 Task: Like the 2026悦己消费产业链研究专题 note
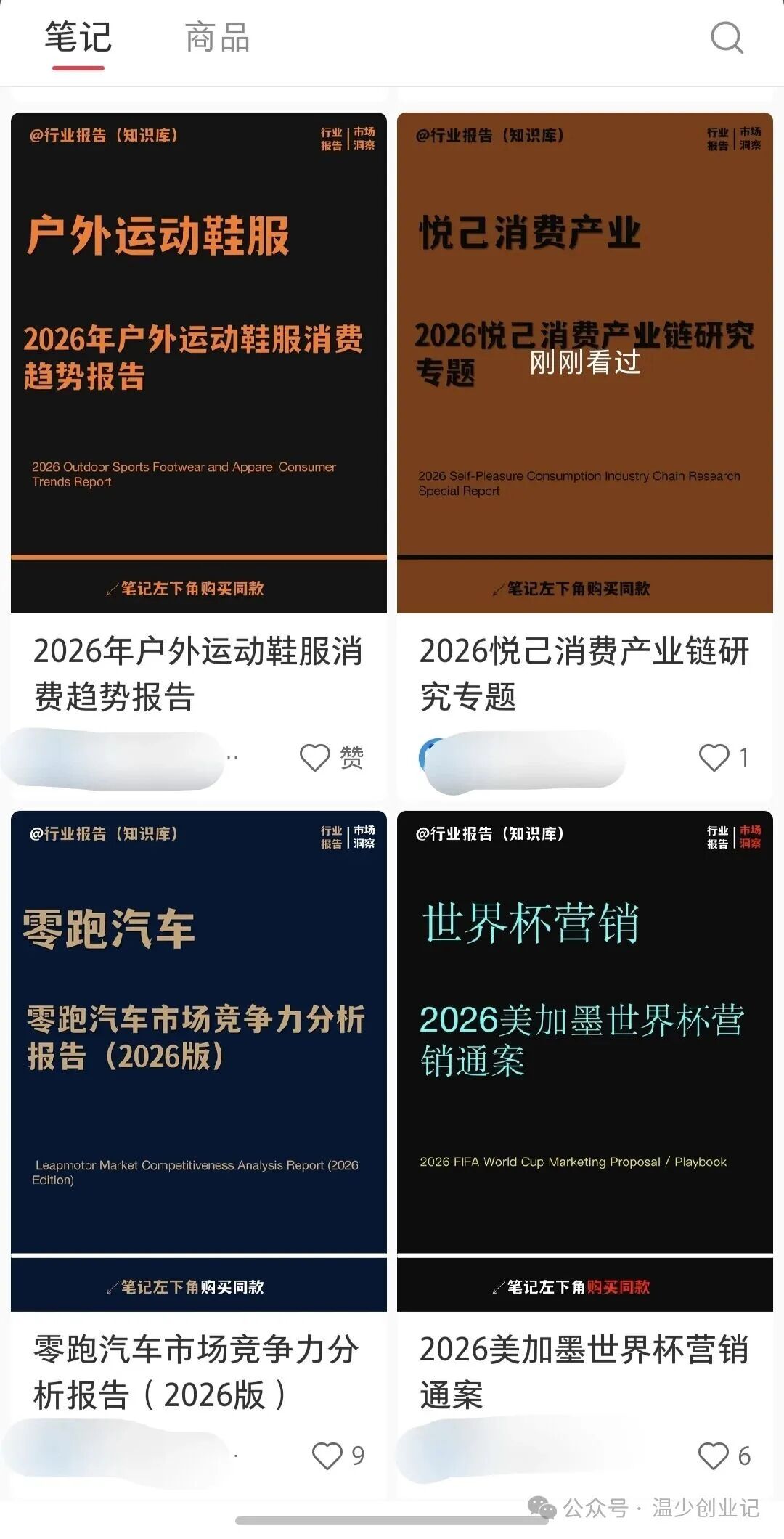(x=714, y=757)
